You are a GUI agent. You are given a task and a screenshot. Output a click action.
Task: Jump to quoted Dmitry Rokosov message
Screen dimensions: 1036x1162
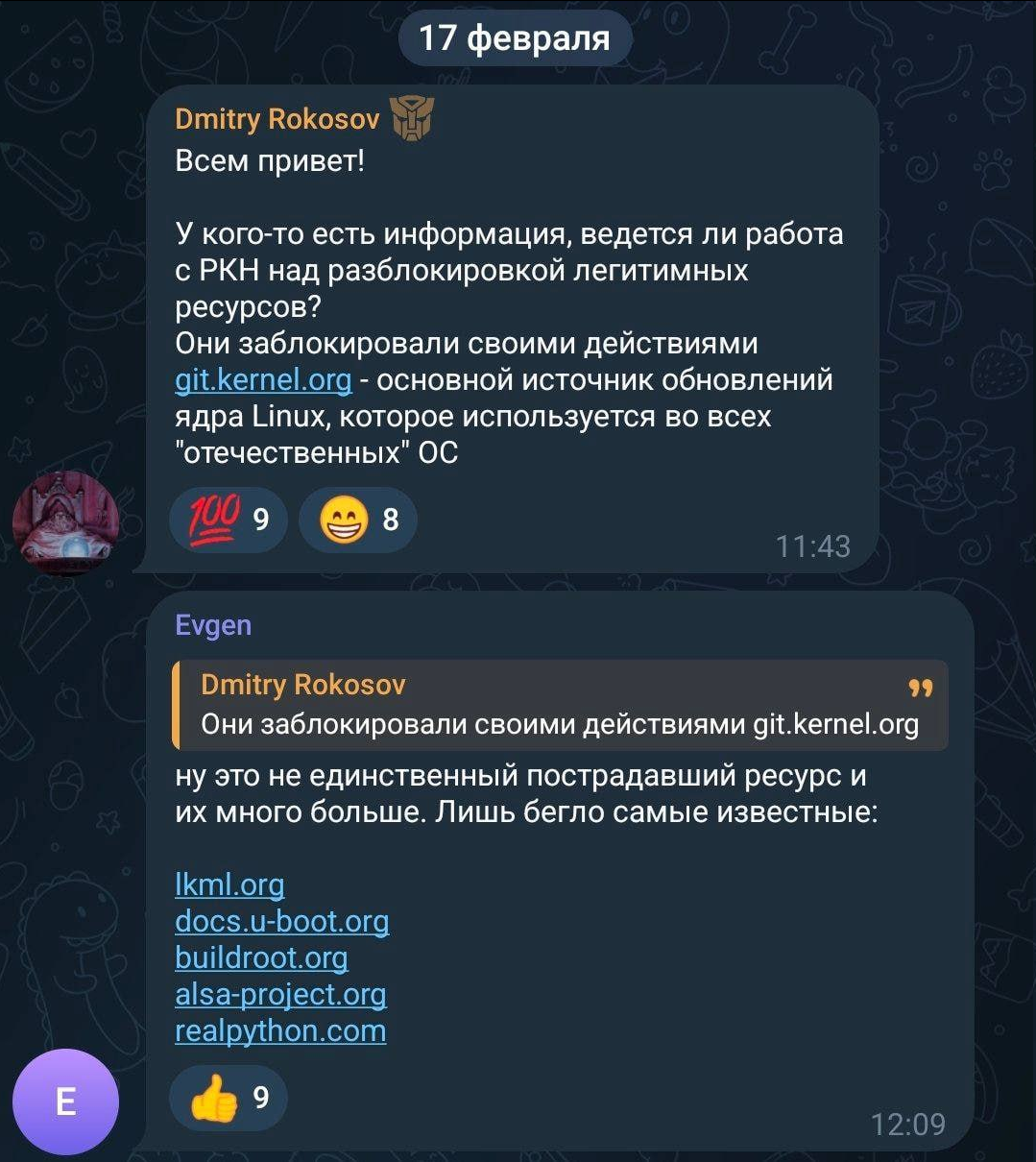click(560, 705)
